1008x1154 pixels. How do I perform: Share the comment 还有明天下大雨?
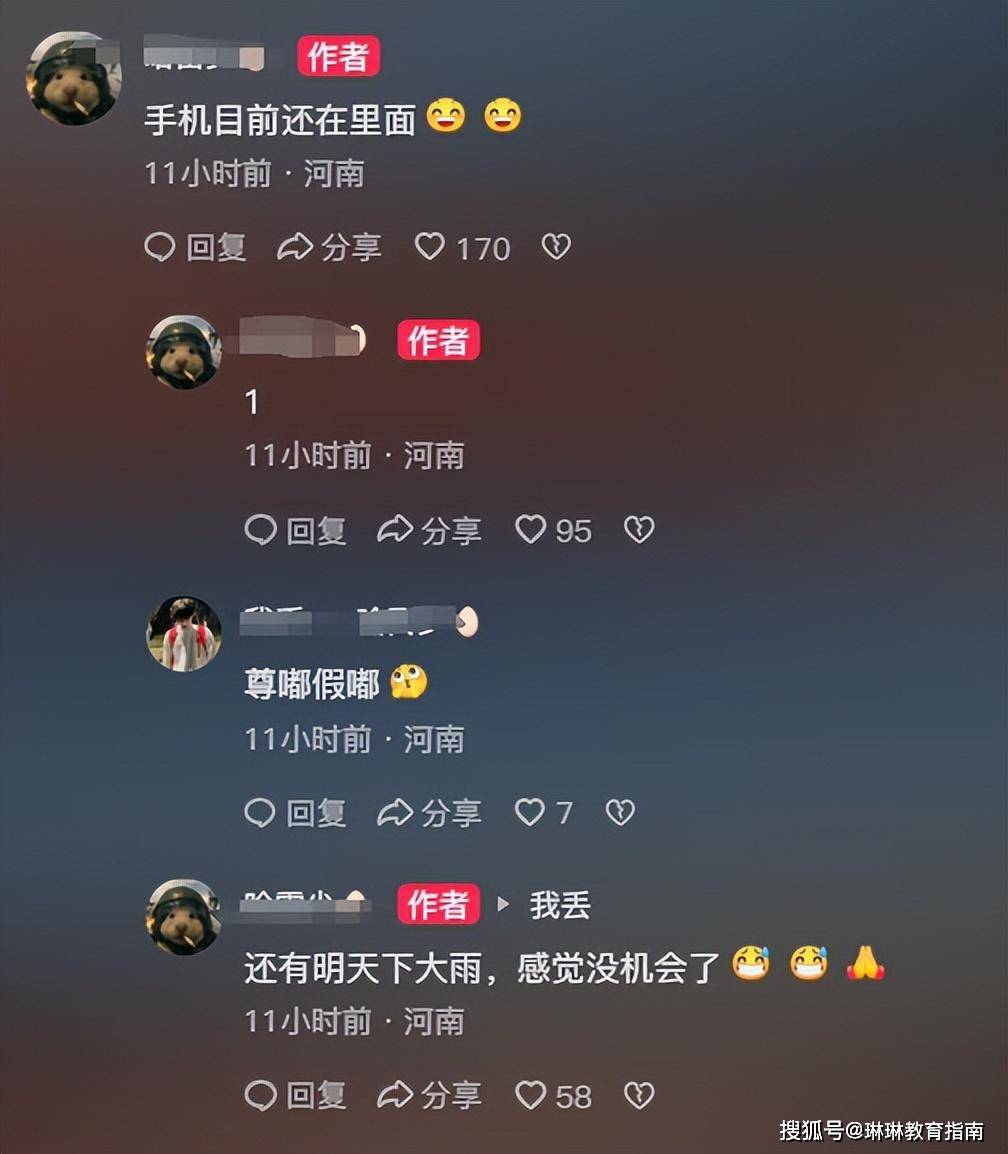(x=429, y=1096)
